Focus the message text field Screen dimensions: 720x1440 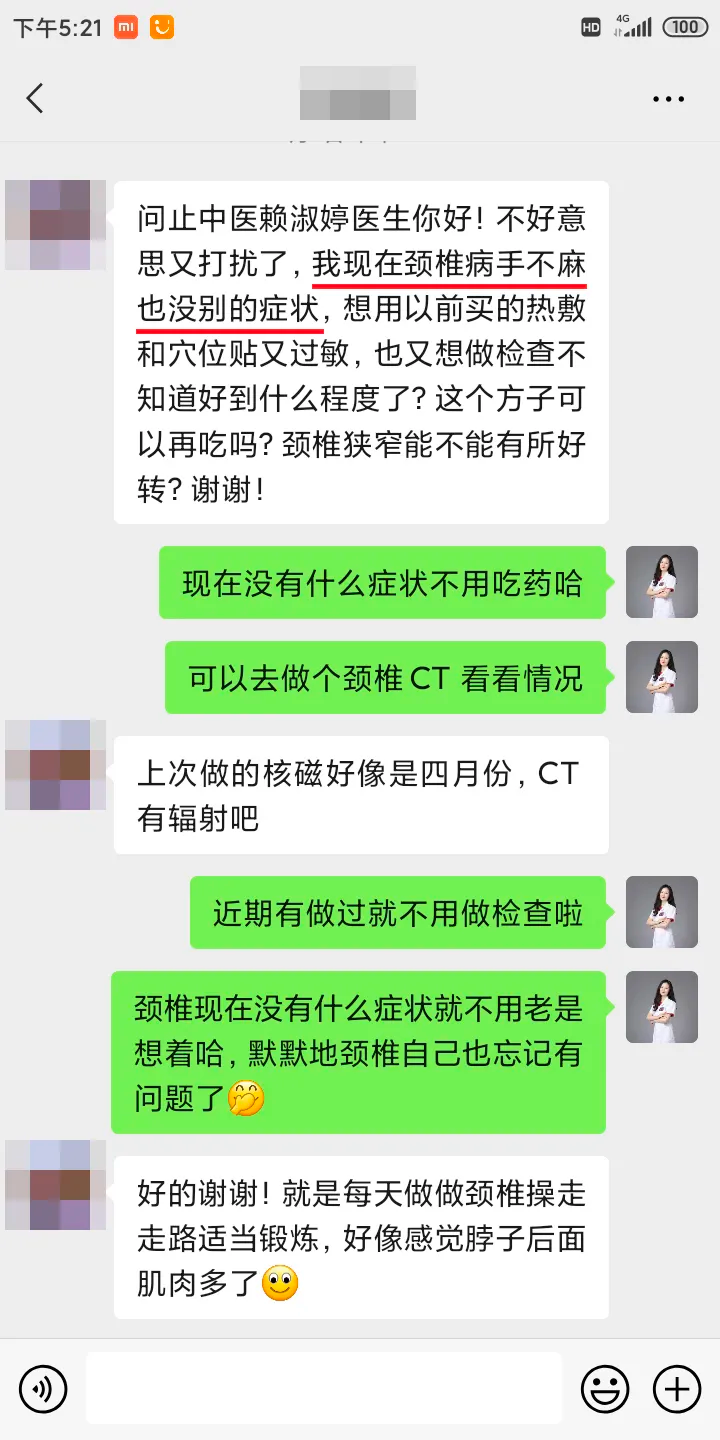click(323, 1388)
